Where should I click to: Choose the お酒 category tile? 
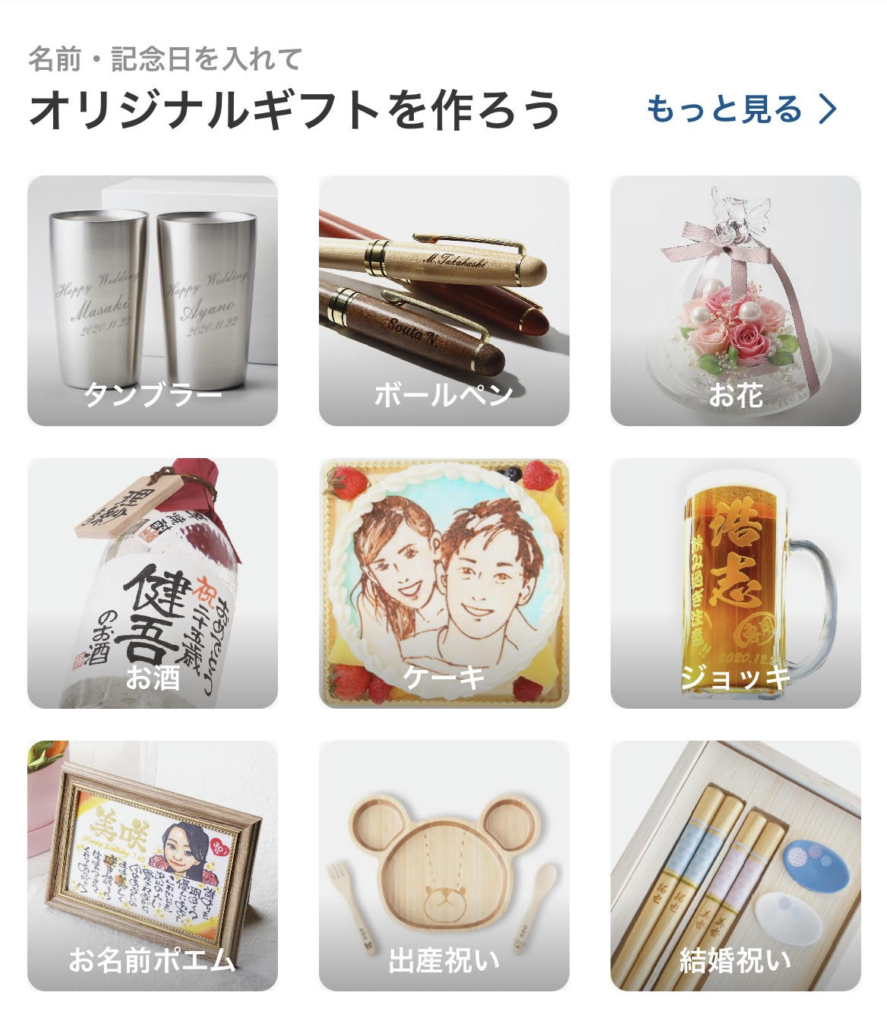[152, 583]
